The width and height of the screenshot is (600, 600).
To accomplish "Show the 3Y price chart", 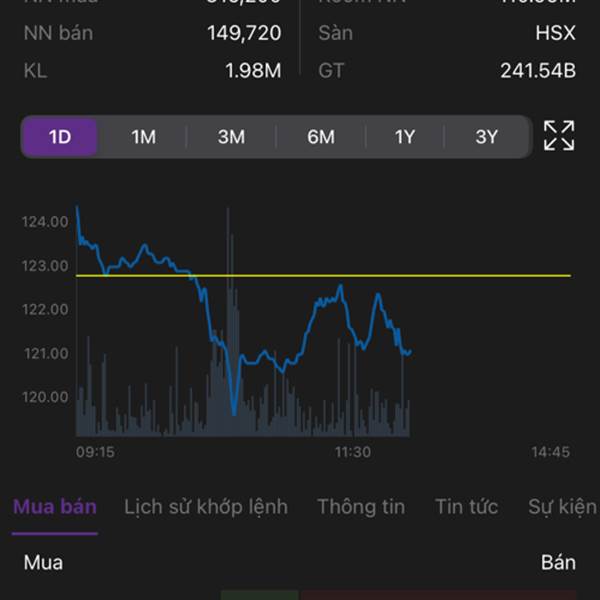I will [487, 137].
